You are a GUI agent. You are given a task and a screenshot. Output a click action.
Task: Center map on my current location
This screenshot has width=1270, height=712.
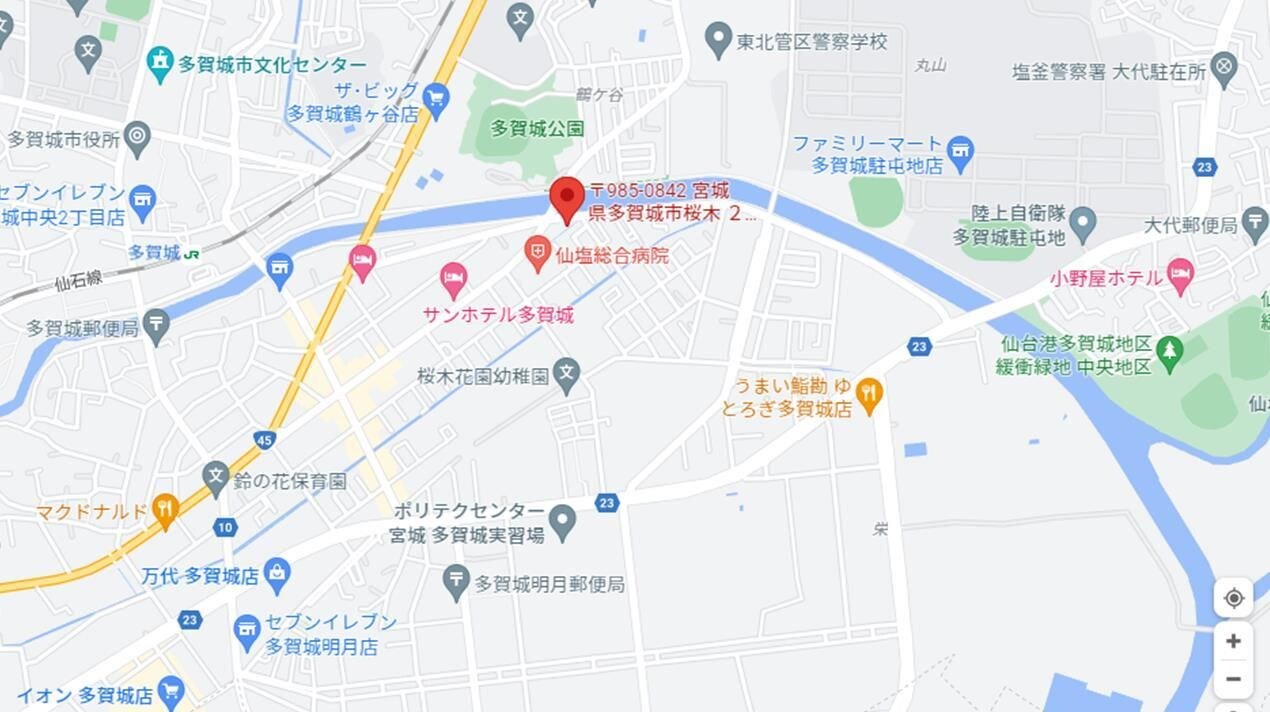[1233, 598]
